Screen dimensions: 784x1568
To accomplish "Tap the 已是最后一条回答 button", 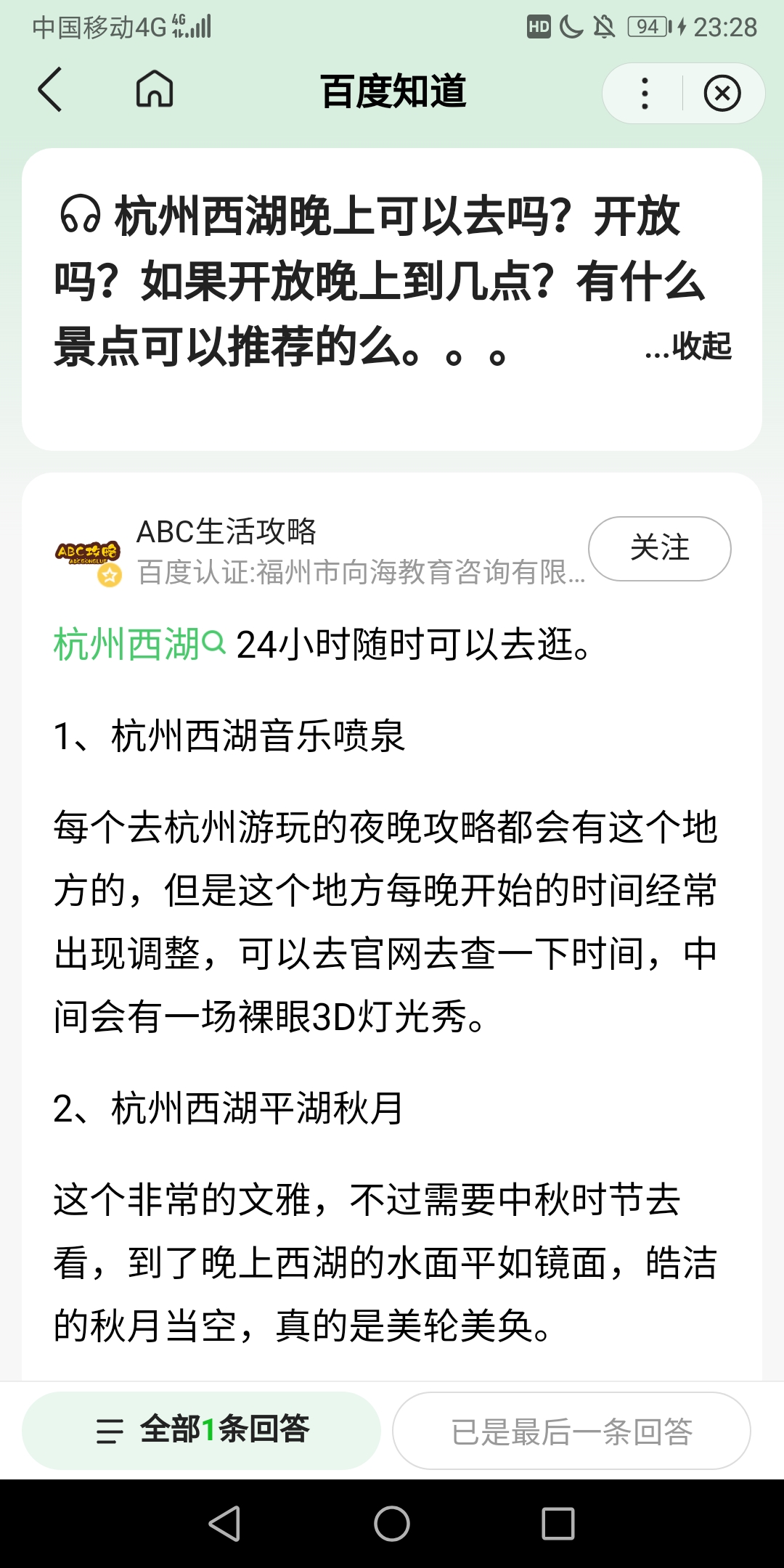I will point(571,1432).
